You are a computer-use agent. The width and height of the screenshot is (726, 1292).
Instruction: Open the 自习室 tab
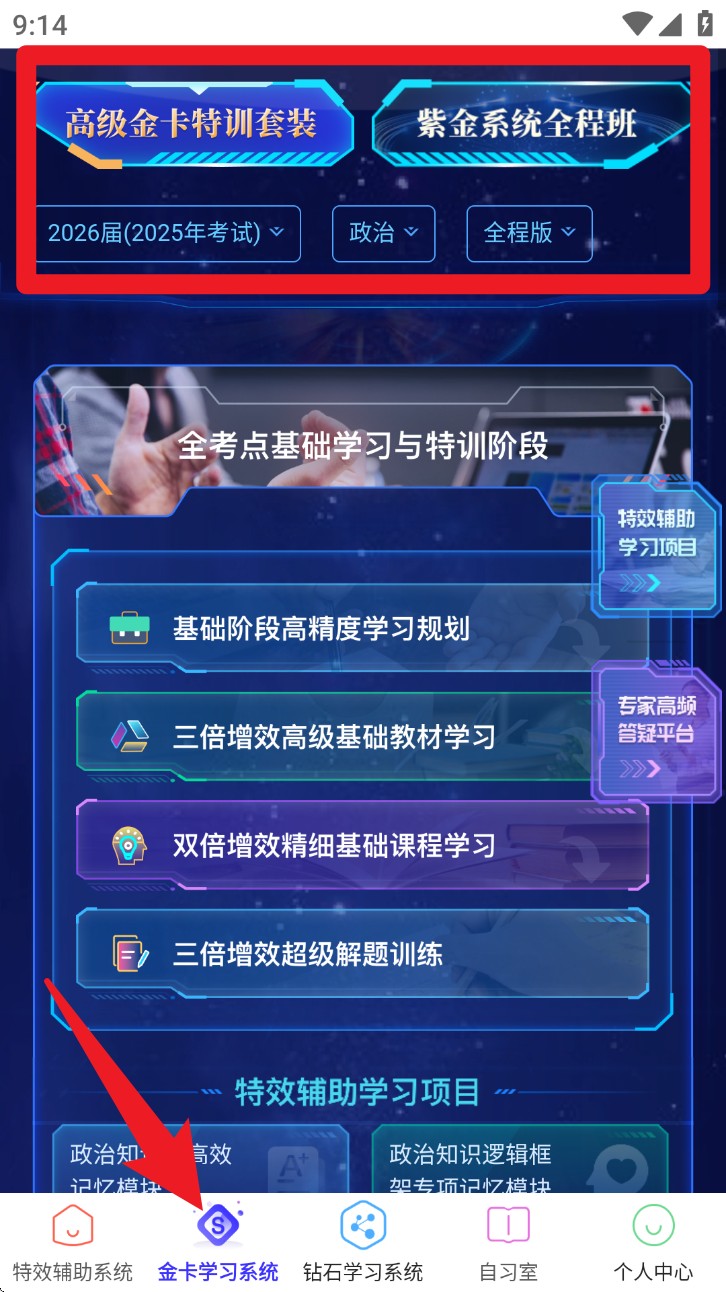coord(508,1243)
